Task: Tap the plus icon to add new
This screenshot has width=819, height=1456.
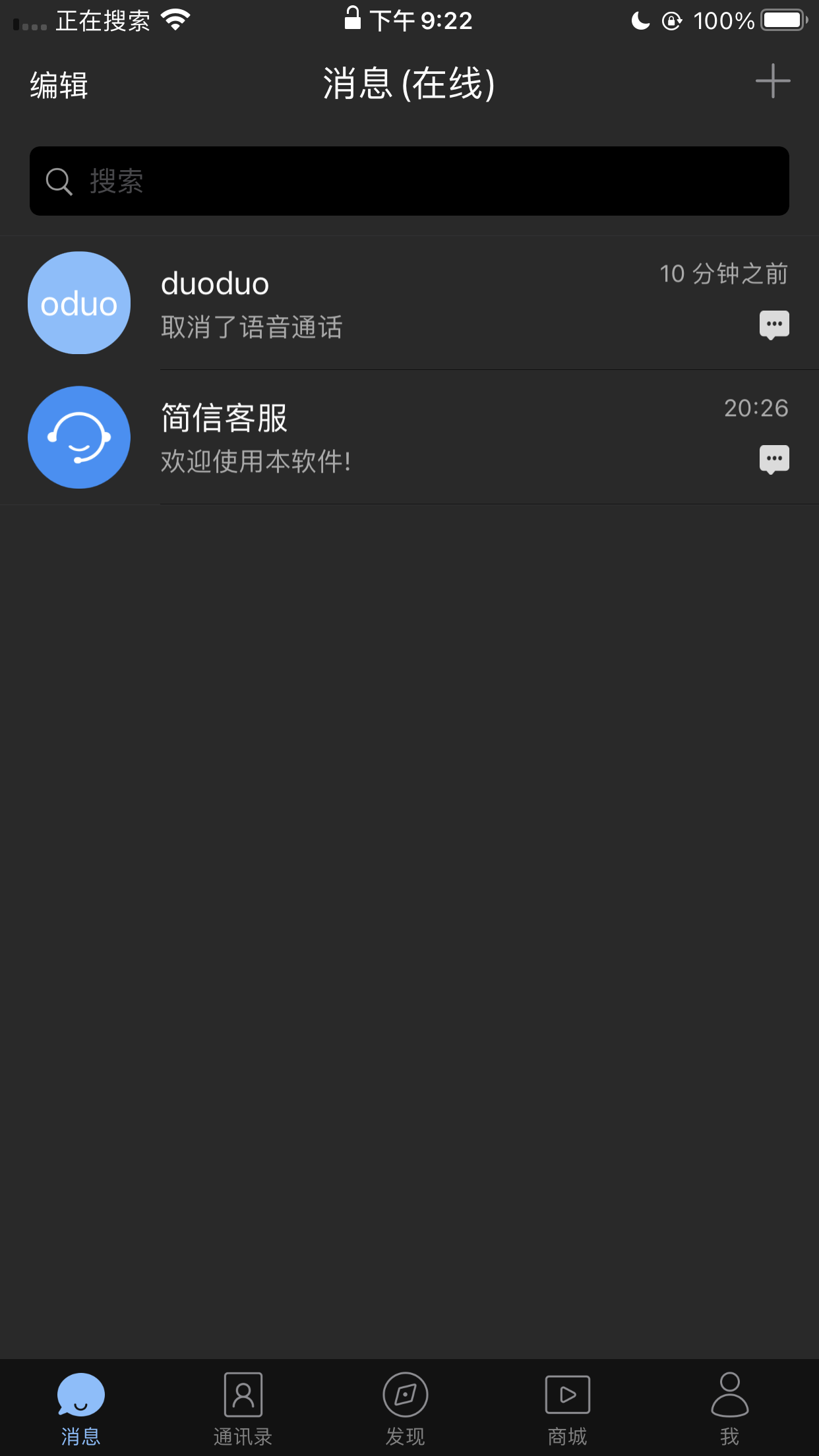Action: click(x=772, y=82)
